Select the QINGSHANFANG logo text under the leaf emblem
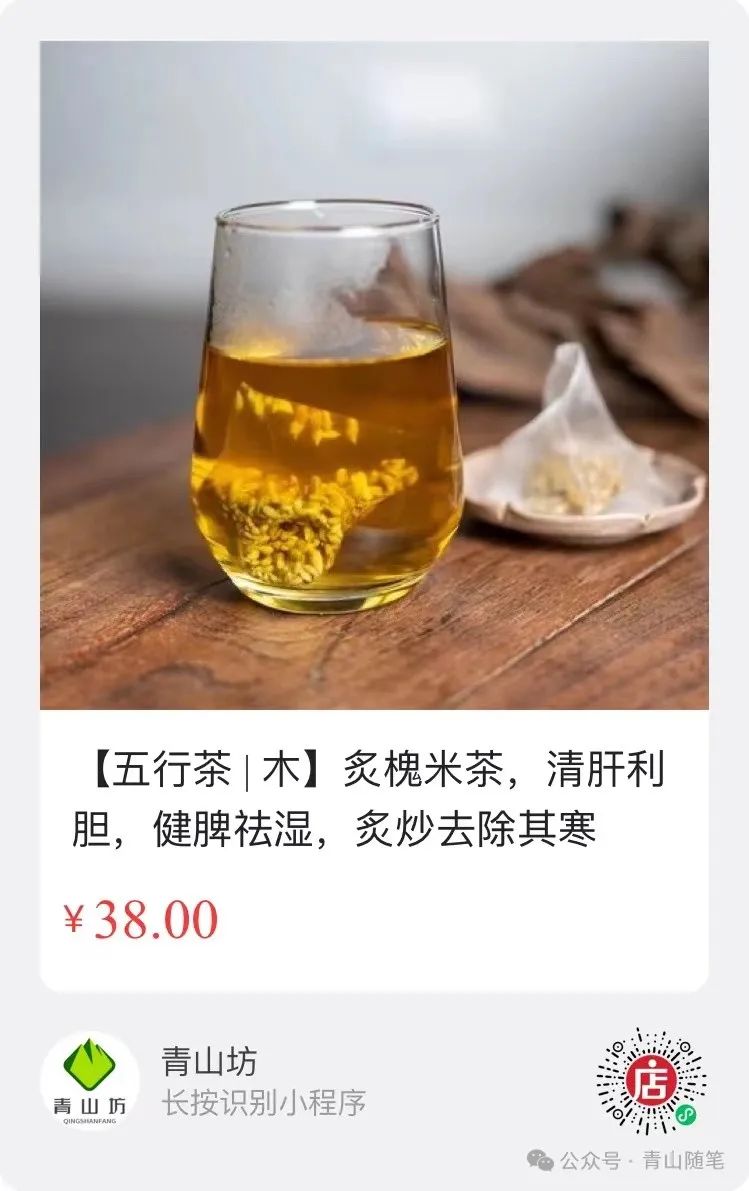The image size is (749, 1191). pyautogui.click(x=90, y=1120)
